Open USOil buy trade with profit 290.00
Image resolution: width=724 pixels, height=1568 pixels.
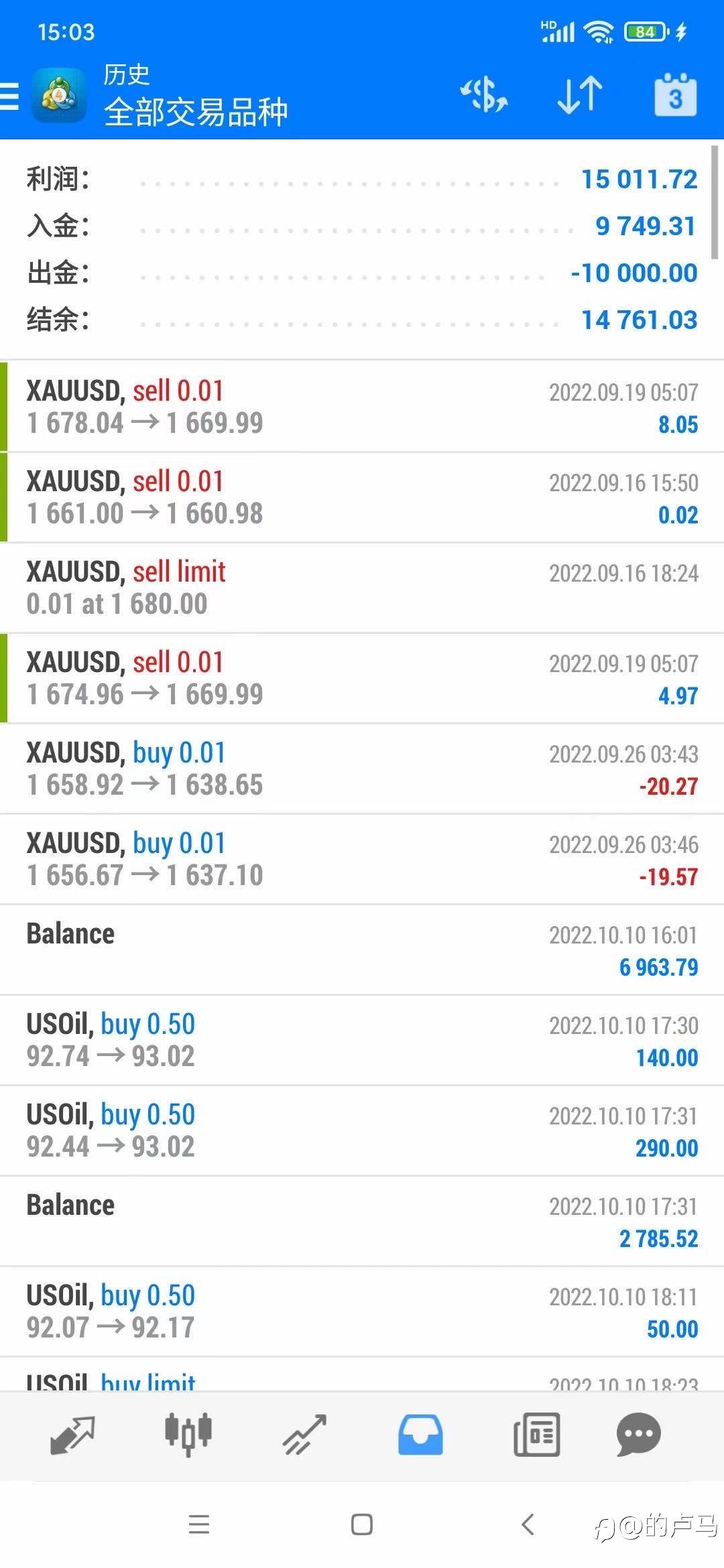(362, 1130)
